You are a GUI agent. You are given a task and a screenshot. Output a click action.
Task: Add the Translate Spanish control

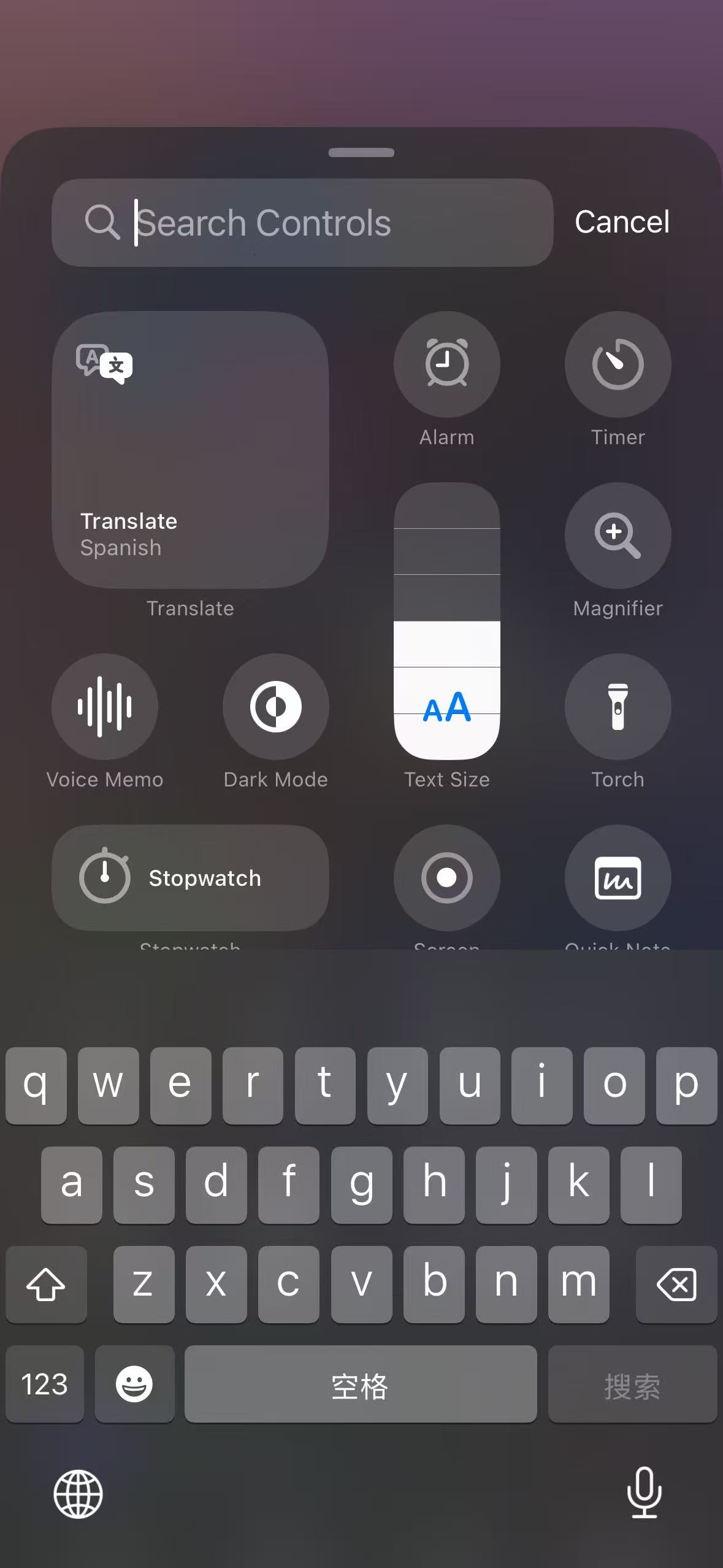190,450
